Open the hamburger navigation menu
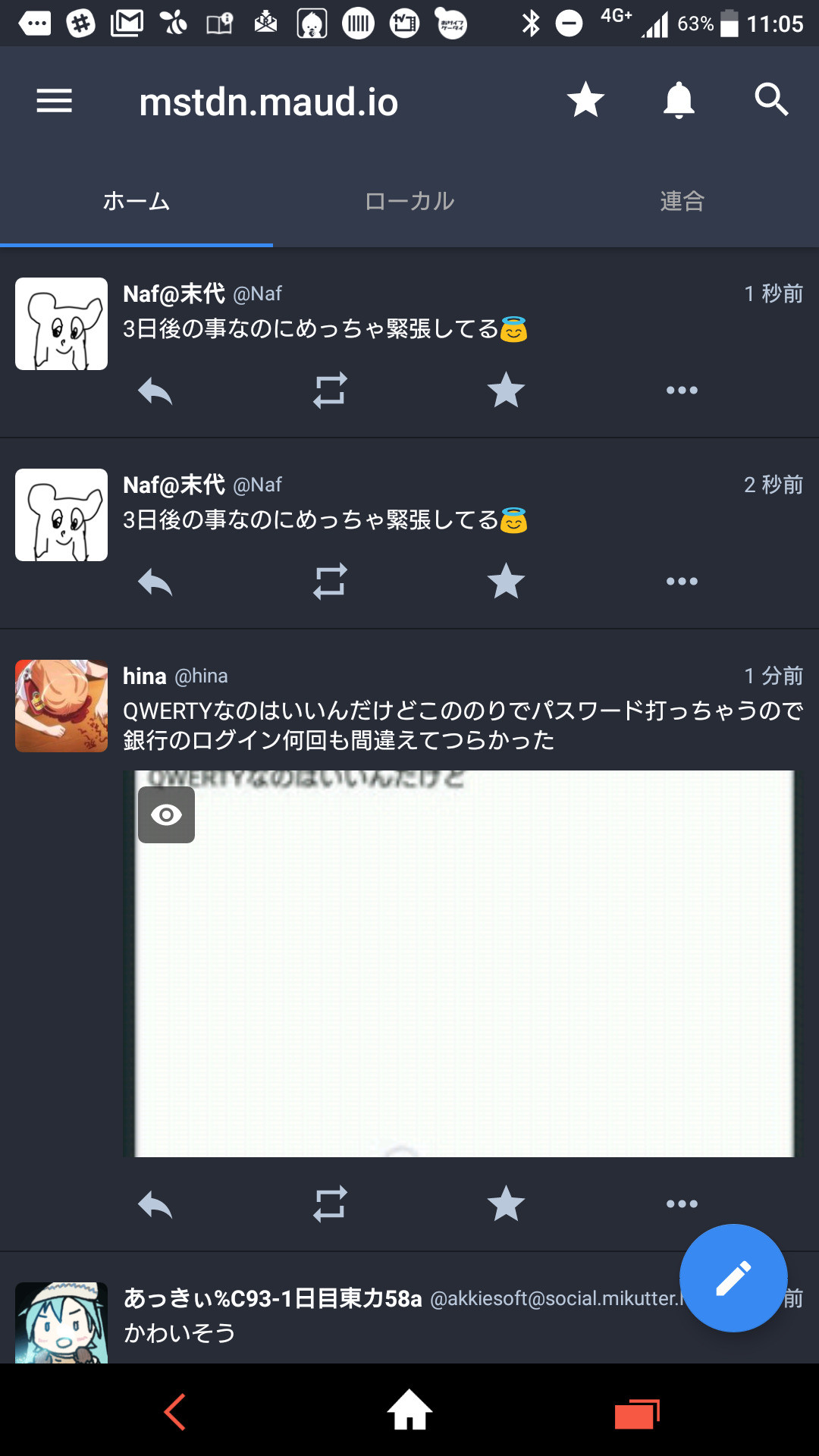The image size is (819, 1456). tap(54, 100)
